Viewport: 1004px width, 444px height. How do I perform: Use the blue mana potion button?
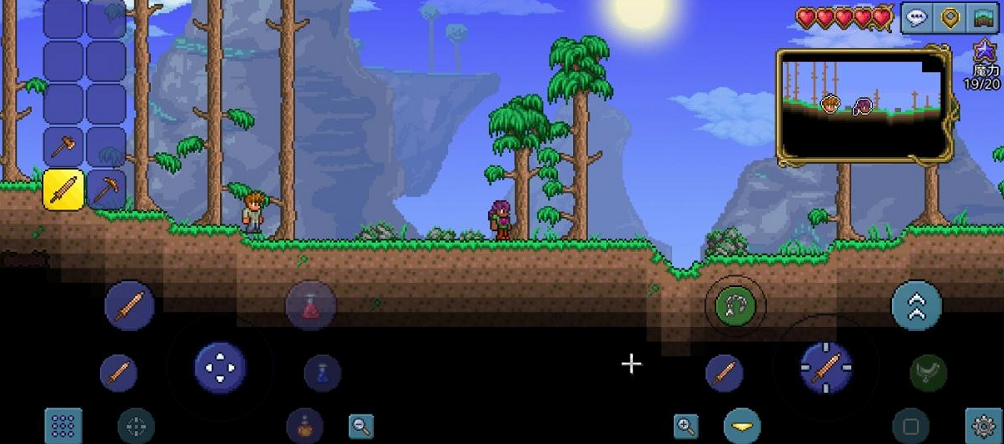[x=321, y=372]
